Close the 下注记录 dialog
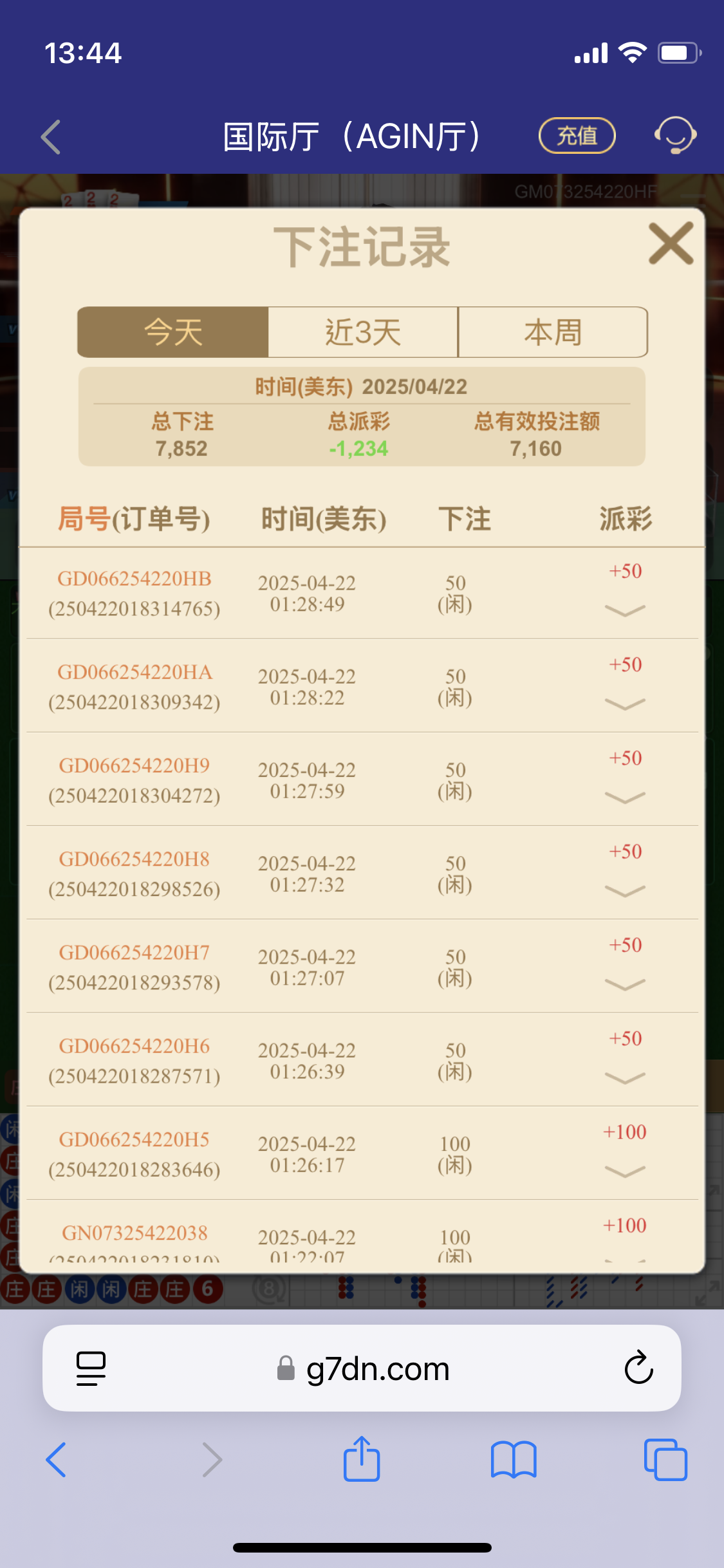Screen dimensions: 724x1568 click(671, 243)
